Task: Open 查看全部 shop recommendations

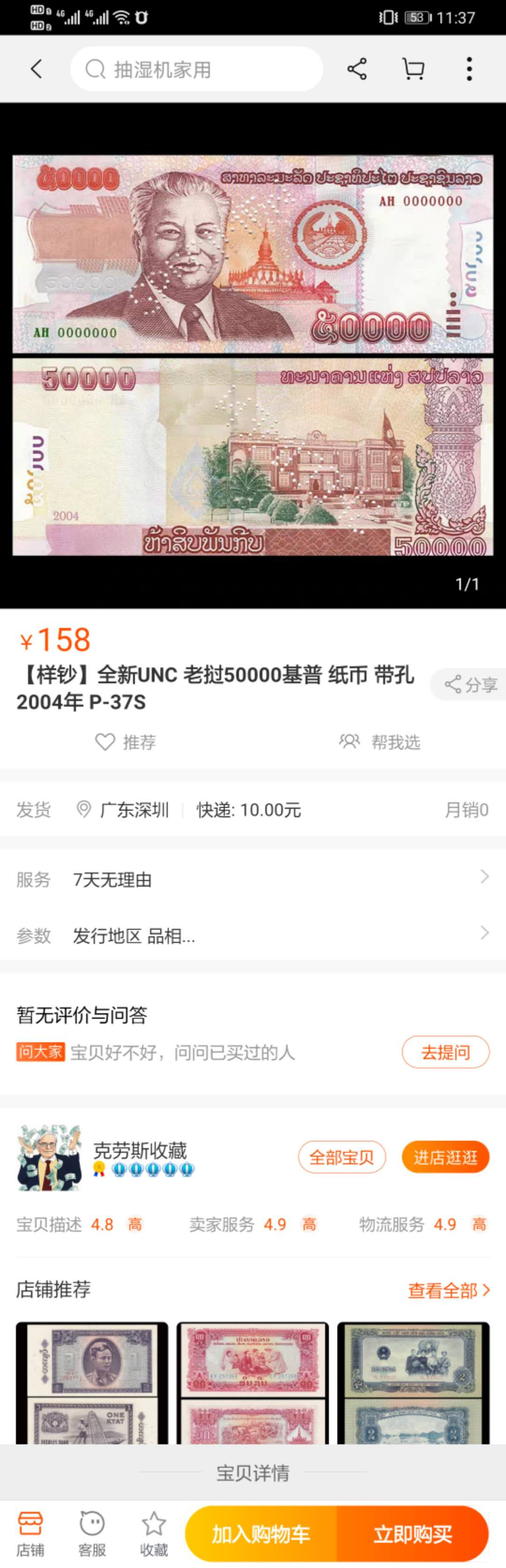Action: click(448, 1290)
